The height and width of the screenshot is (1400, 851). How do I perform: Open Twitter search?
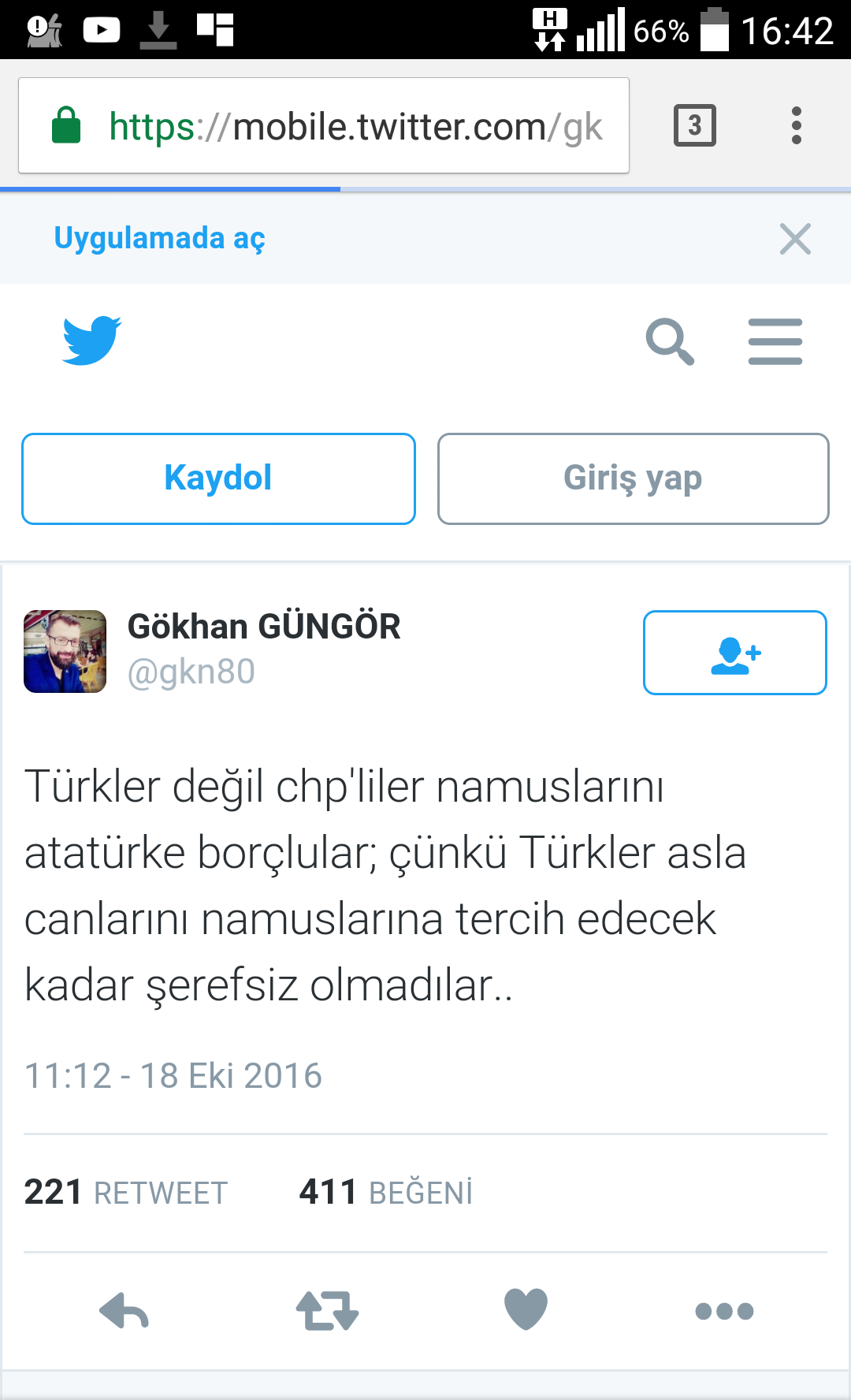coord(670,341)
